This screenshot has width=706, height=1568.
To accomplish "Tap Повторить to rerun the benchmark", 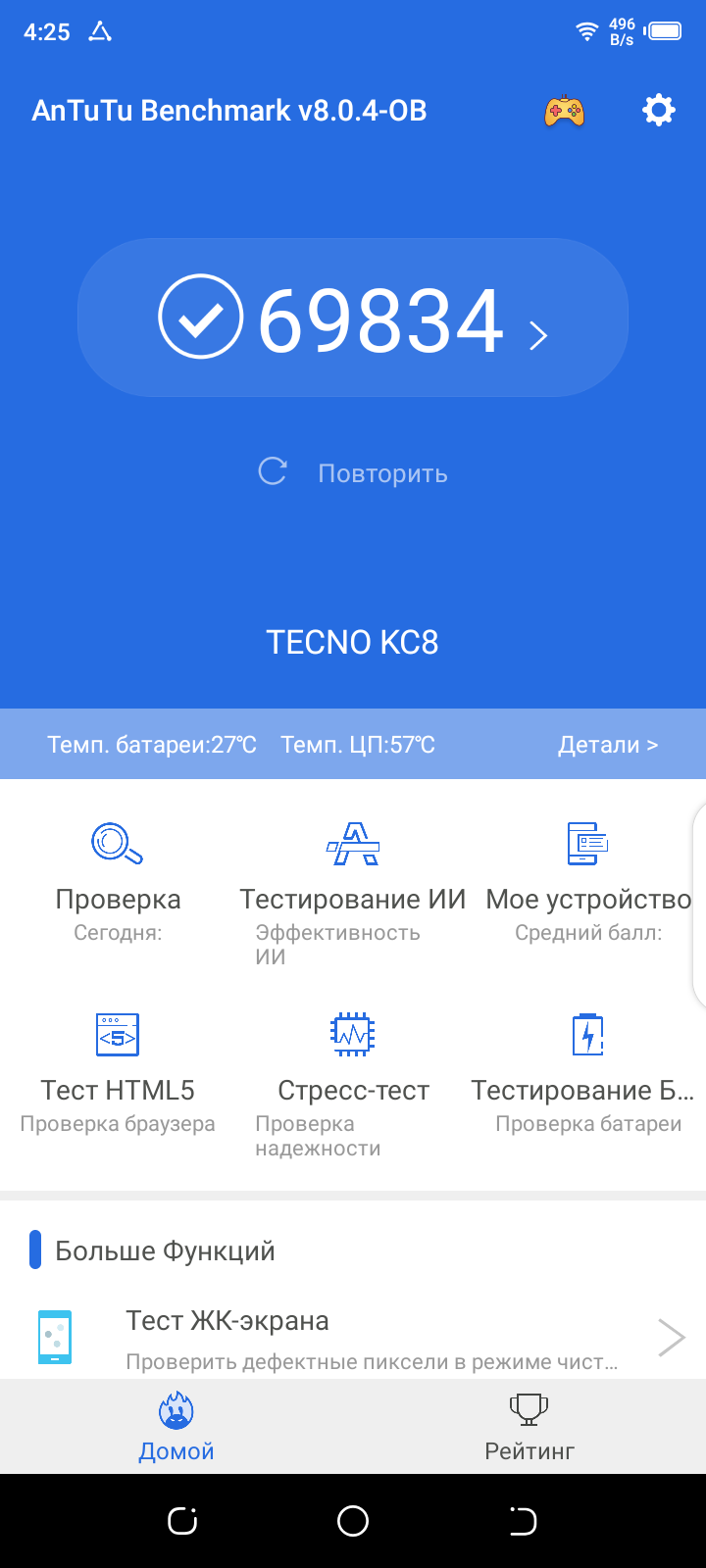I will tap(353, 473).
